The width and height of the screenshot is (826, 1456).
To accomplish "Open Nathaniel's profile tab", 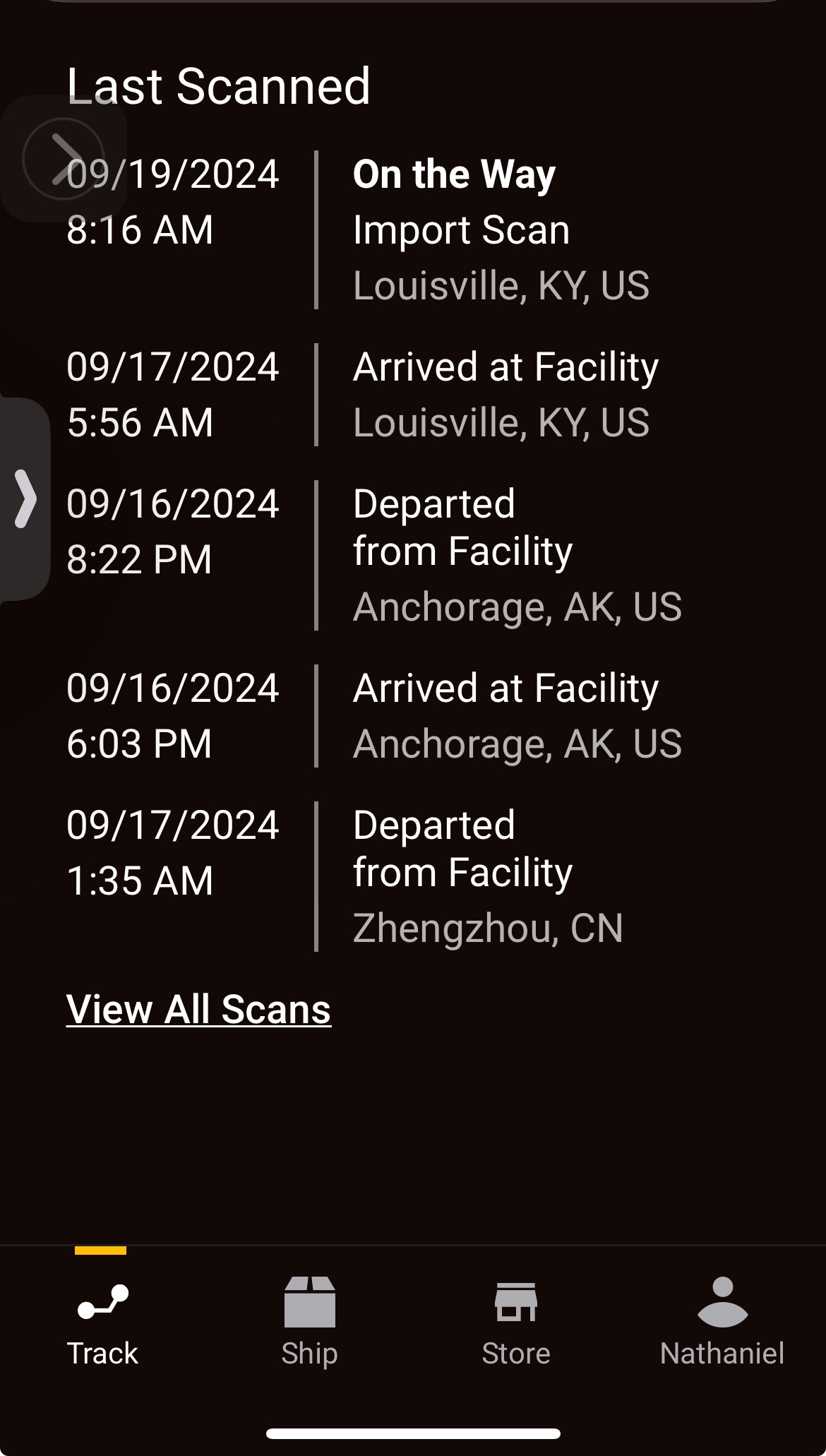I will tap(722, 1321).
